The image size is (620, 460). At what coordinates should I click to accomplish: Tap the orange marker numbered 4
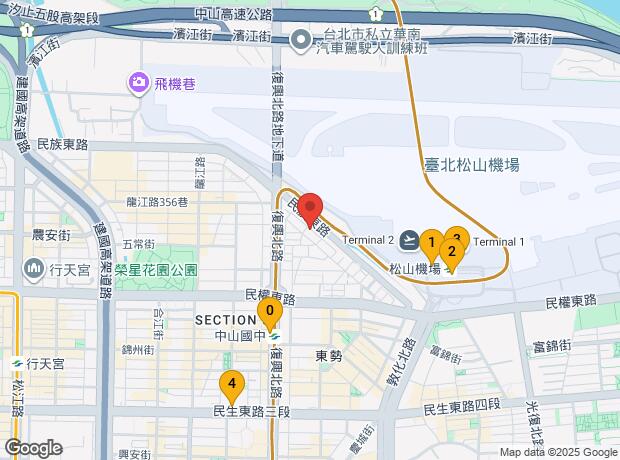(x=232, y=383)
